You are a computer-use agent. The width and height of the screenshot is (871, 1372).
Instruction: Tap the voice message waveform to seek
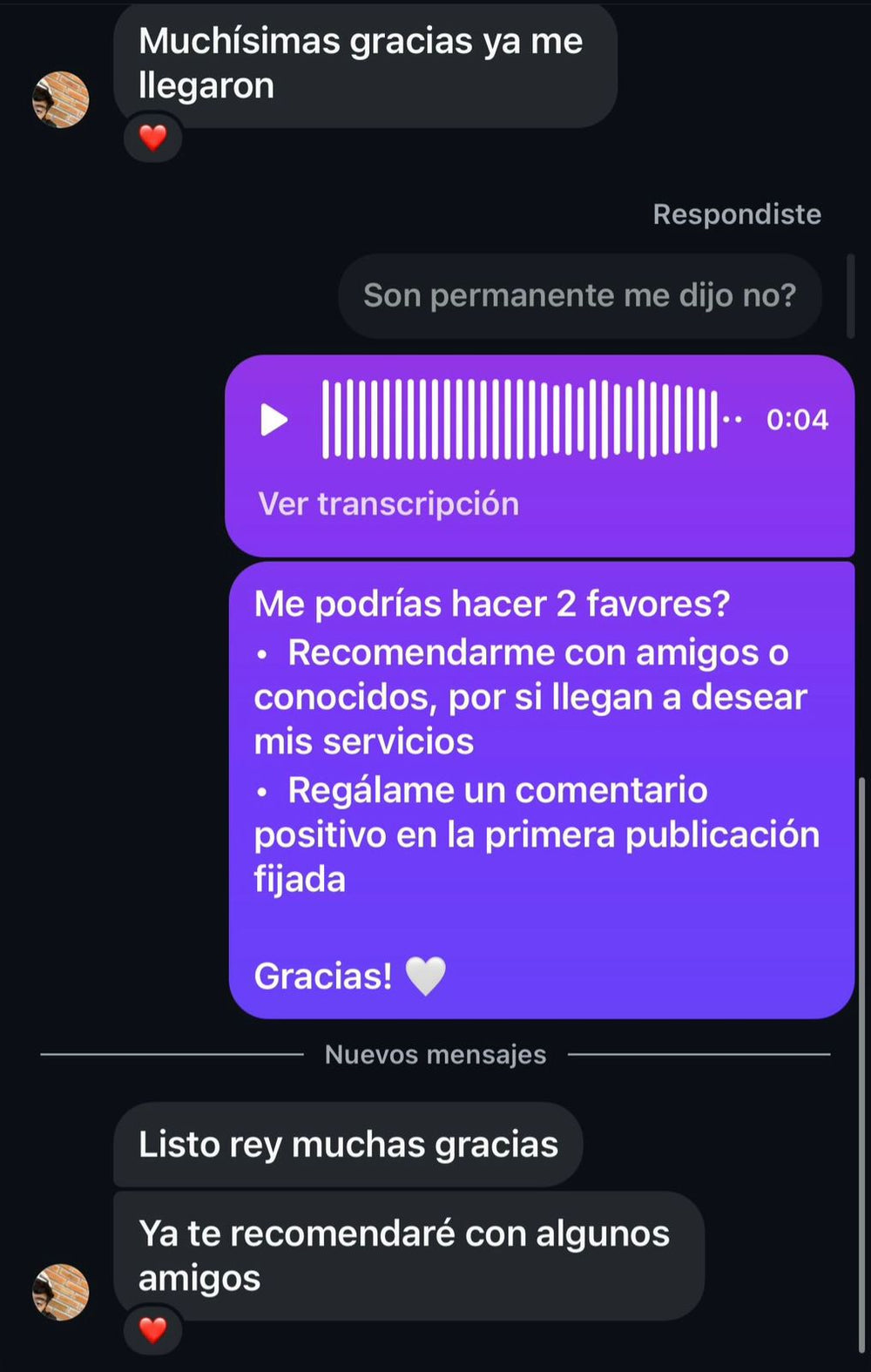[x=520, y=419]
